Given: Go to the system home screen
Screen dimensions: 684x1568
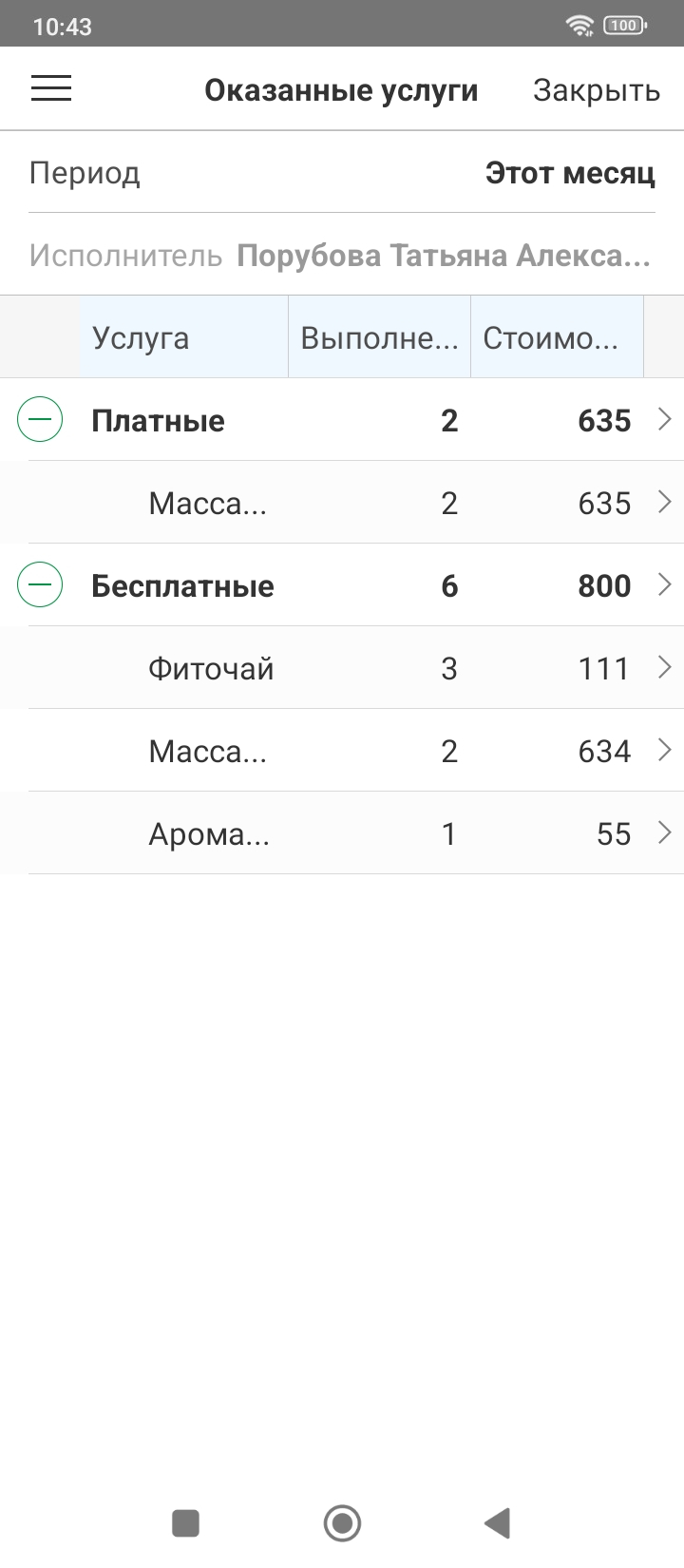Looking at the screenshot, I should (x=342, y=1522).
